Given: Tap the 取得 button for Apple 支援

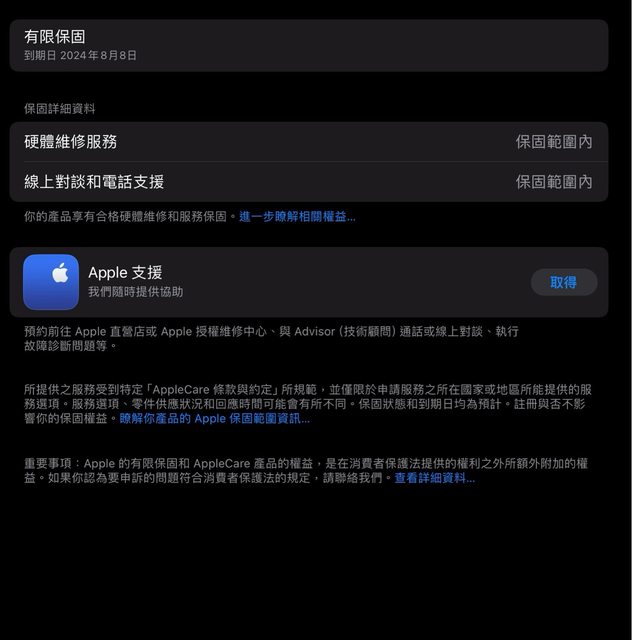Looking at the screenshot, I should point(563,282).
